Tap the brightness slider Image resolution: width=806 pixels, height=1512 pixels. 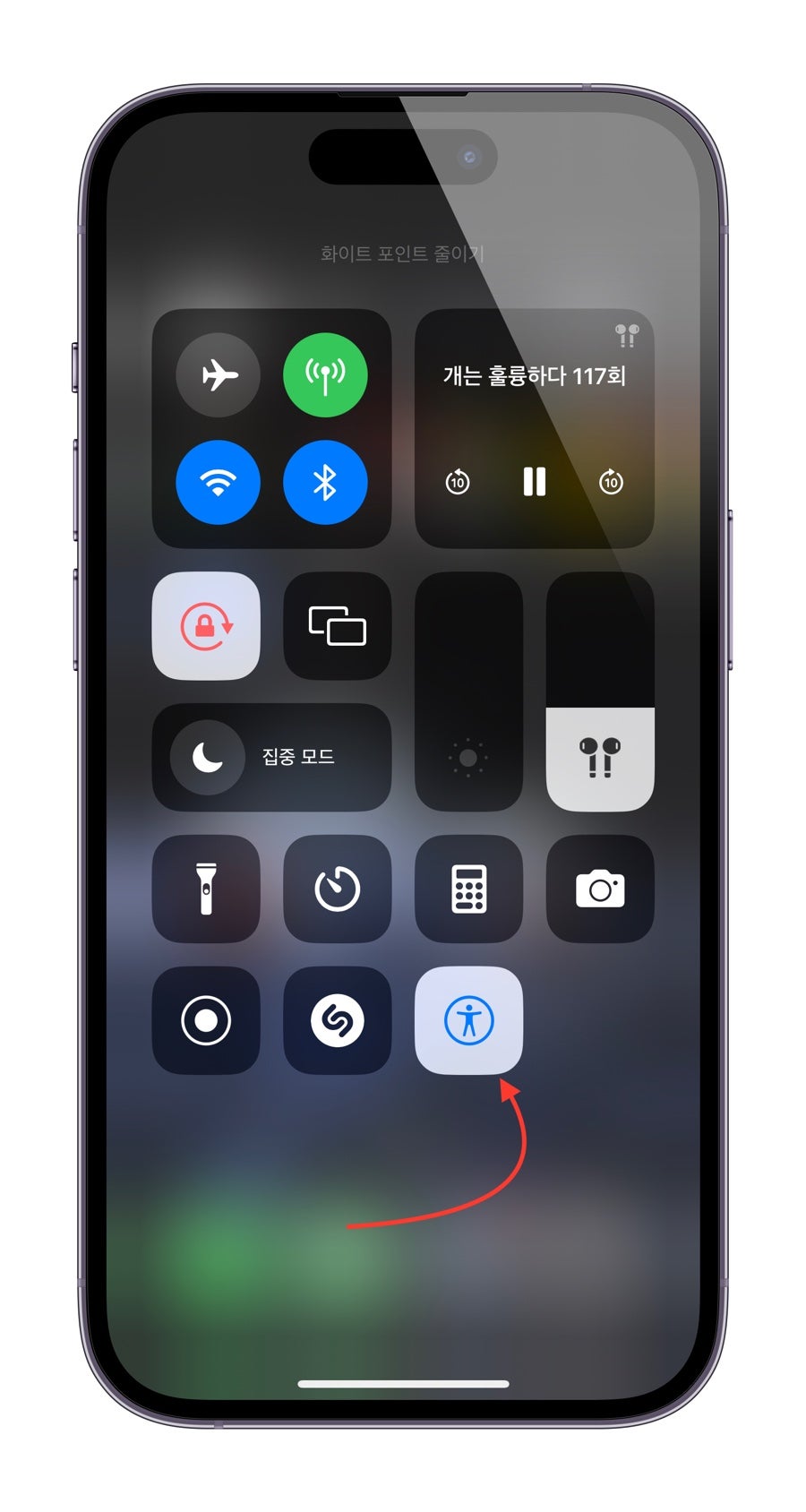(468, 692)
